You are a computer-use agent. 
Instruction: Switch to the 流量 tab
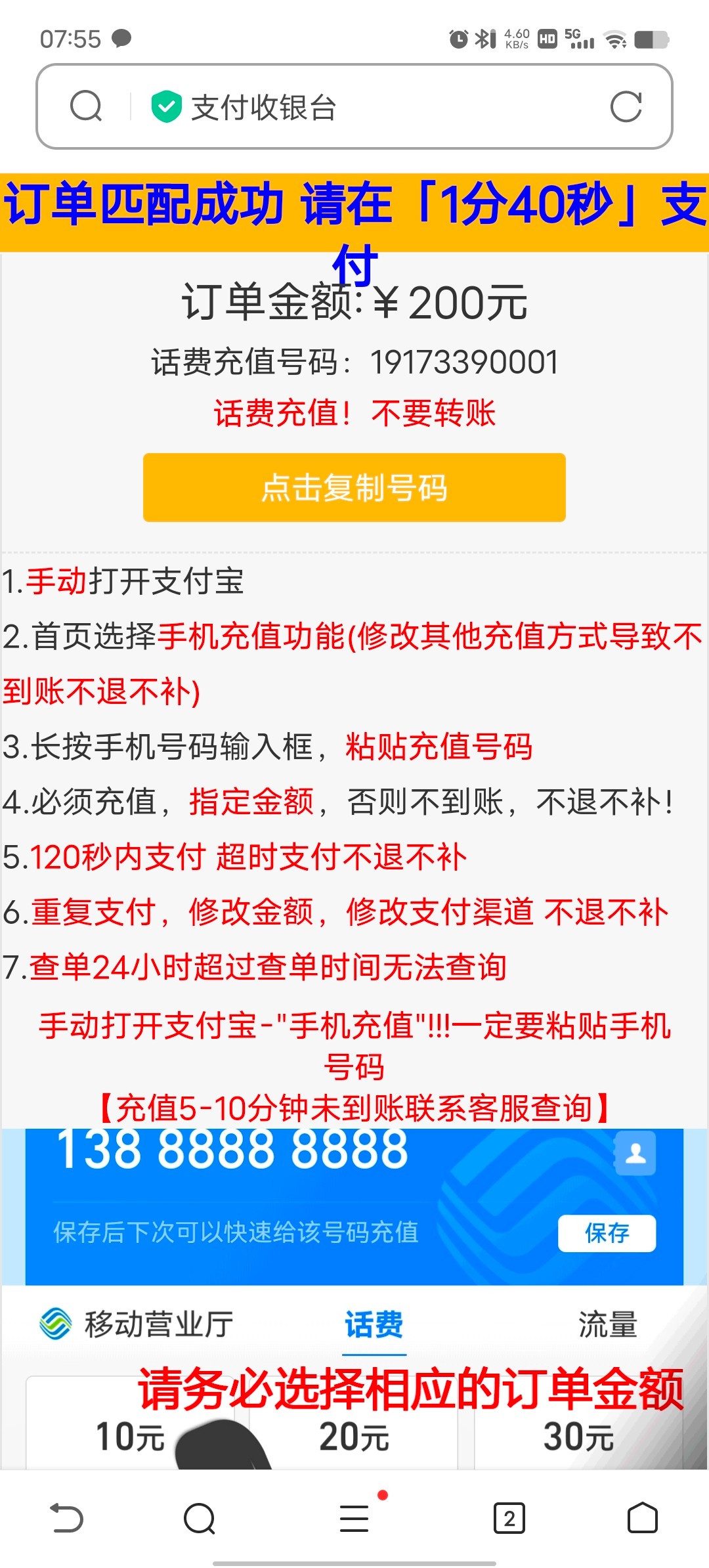tap(608, 1325)
